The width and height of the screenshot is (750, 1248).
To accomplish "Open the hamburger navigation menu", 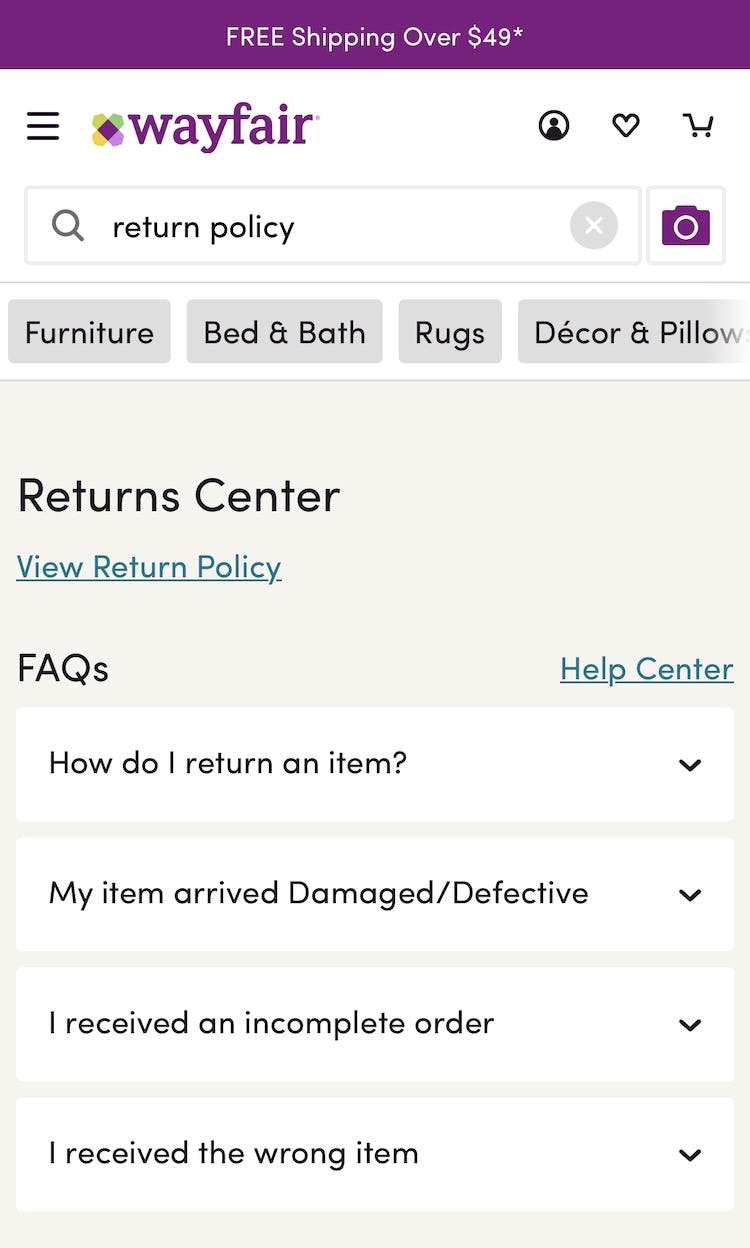I will click(43, 127).
